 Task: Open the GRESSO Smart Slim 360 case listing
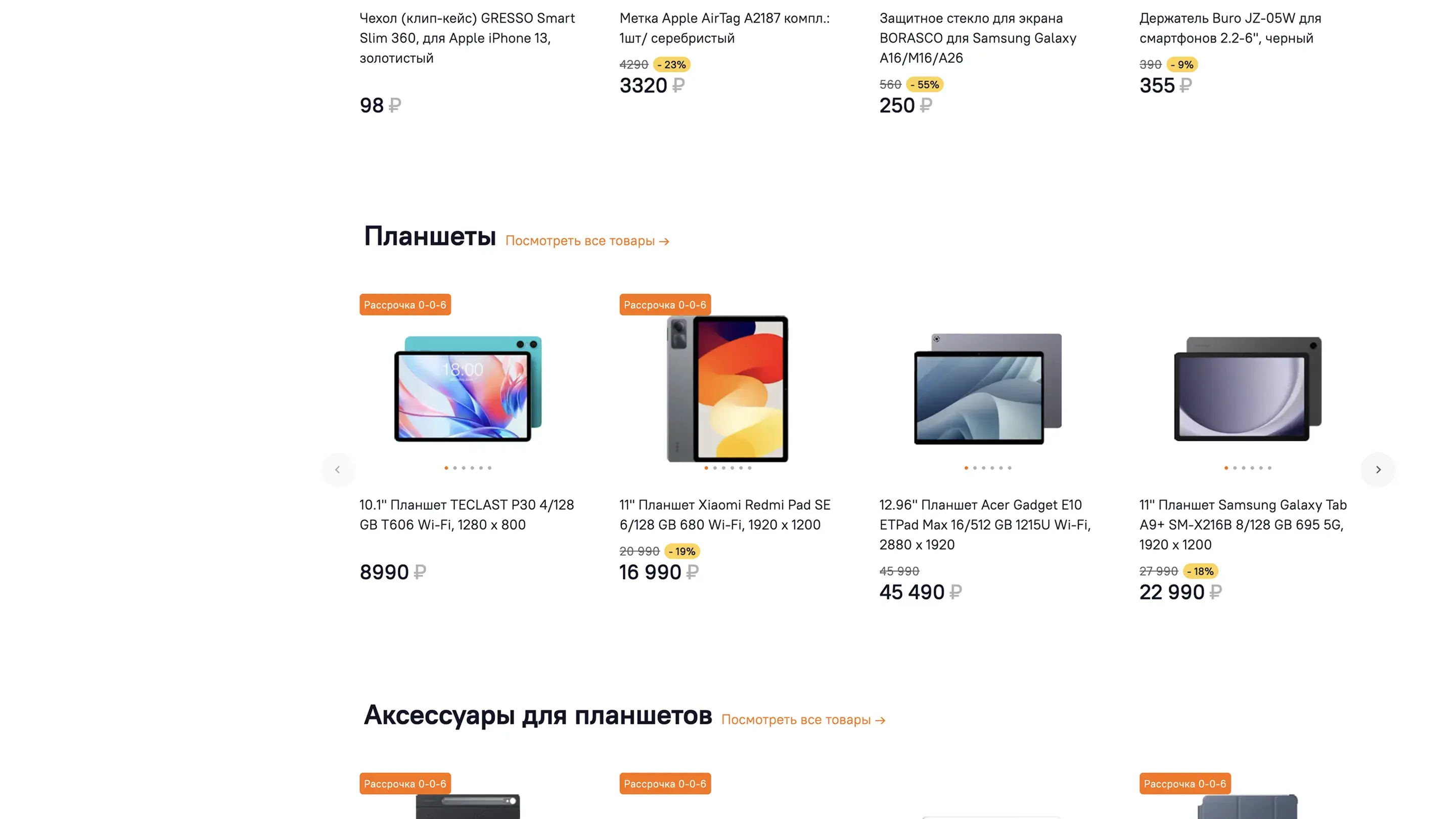tap(467, 38)
